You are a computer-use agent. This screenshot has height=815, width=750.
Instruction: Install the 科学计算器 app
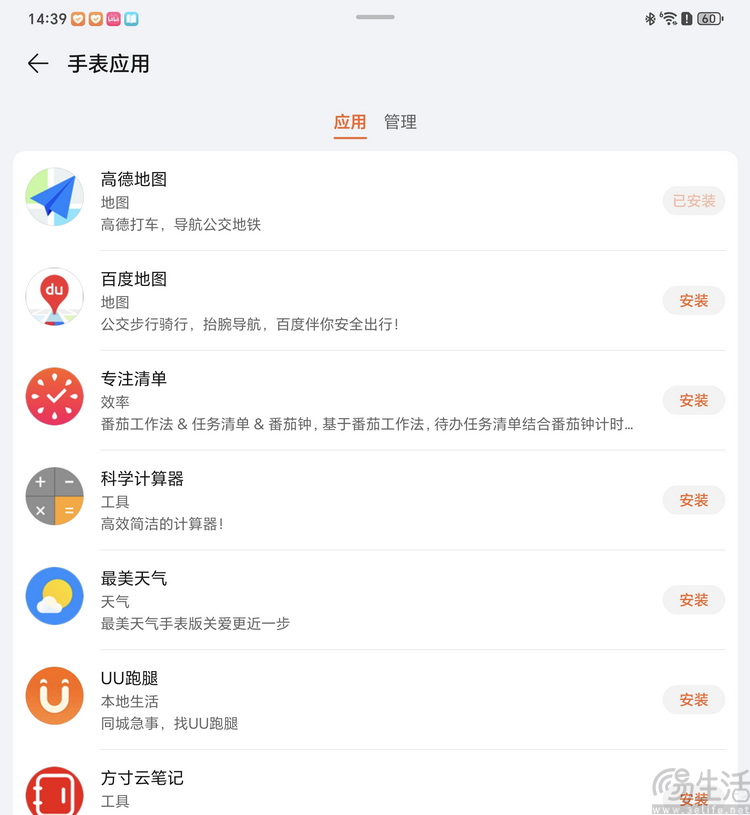coord(693,500)
